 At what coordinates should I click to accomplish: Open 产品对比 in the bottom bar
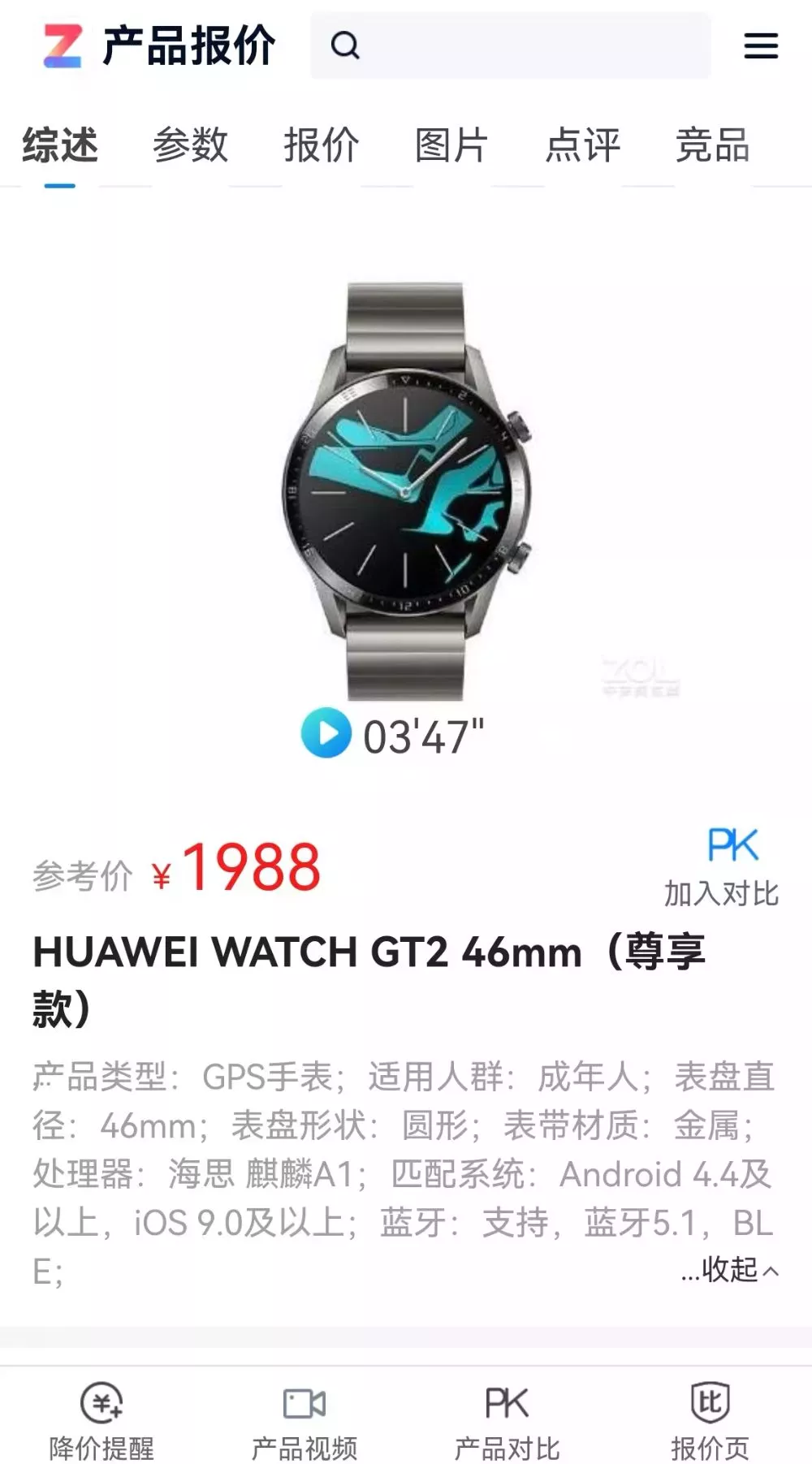(x=508, y=1421)
